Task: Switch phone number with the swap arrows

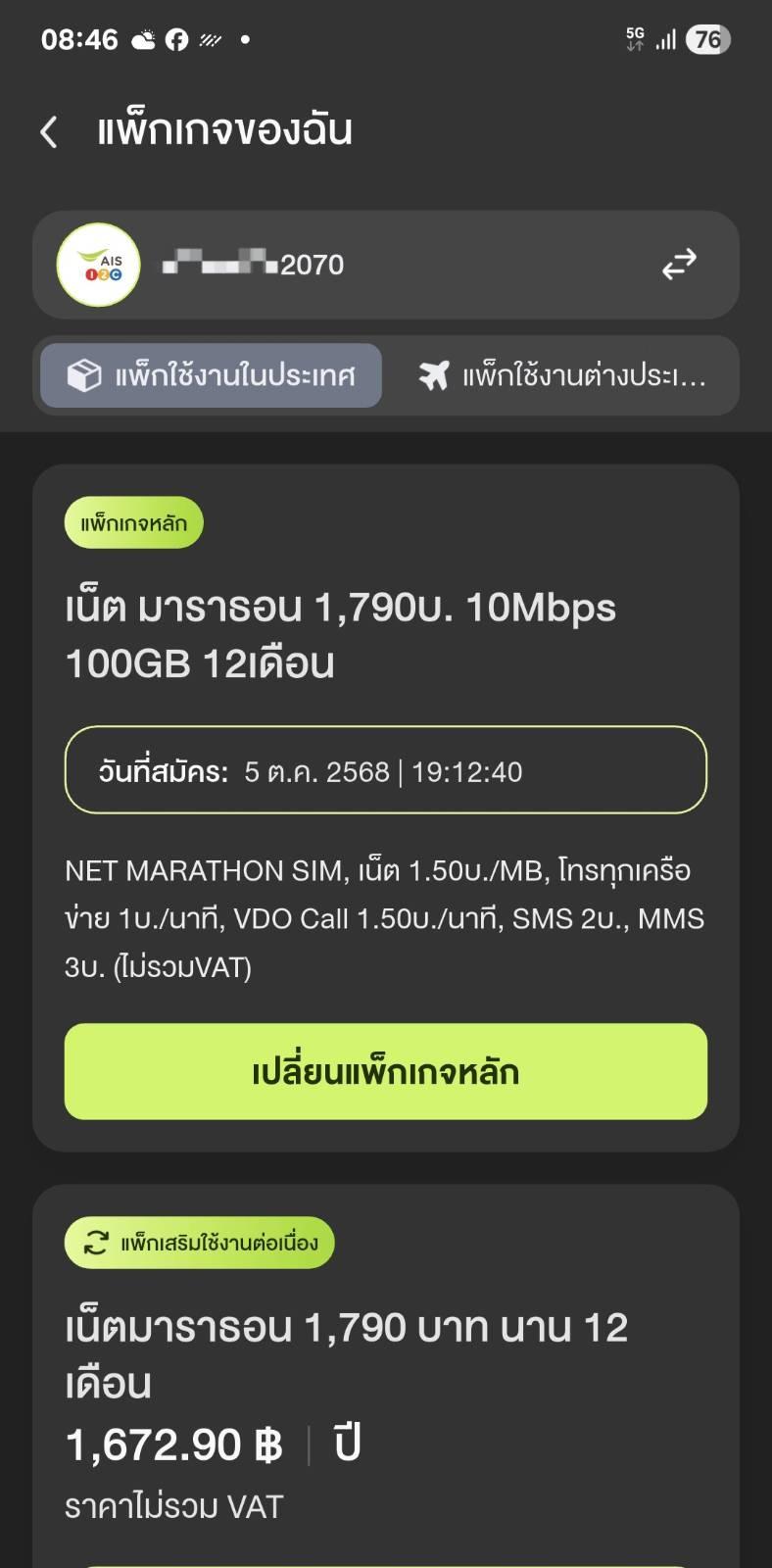Action: point(678,264)
